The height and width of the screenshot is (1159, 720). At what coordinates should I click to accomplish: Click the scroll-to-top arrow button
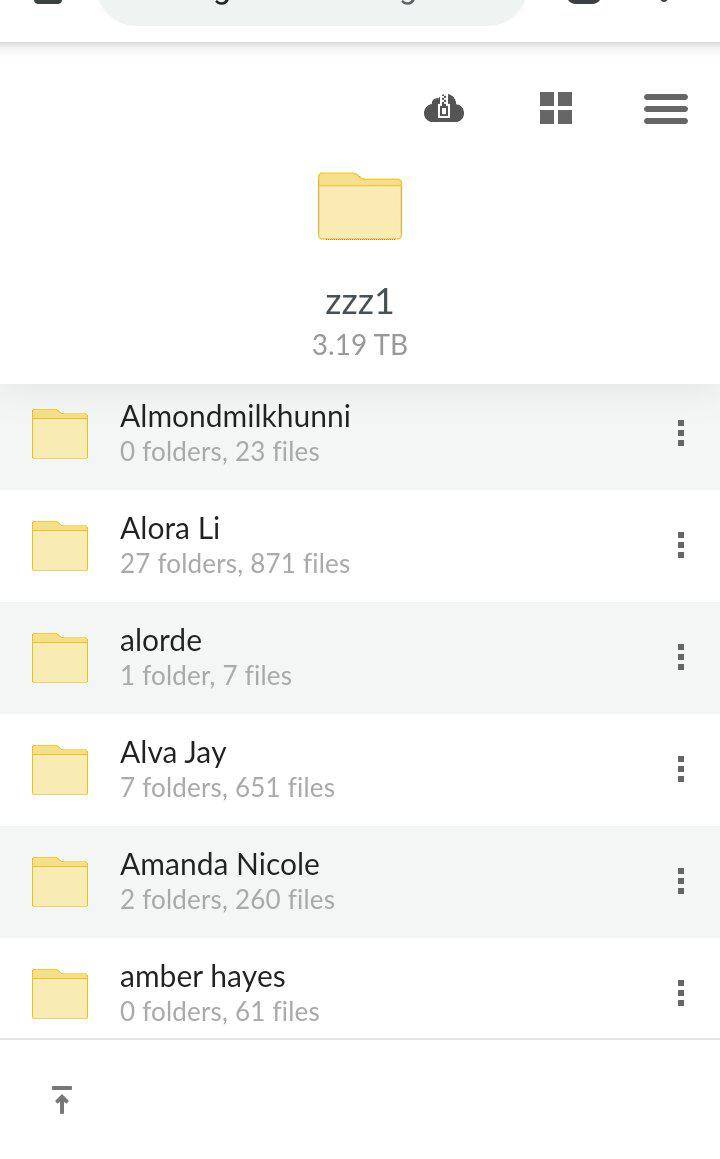pos(63,1100)
